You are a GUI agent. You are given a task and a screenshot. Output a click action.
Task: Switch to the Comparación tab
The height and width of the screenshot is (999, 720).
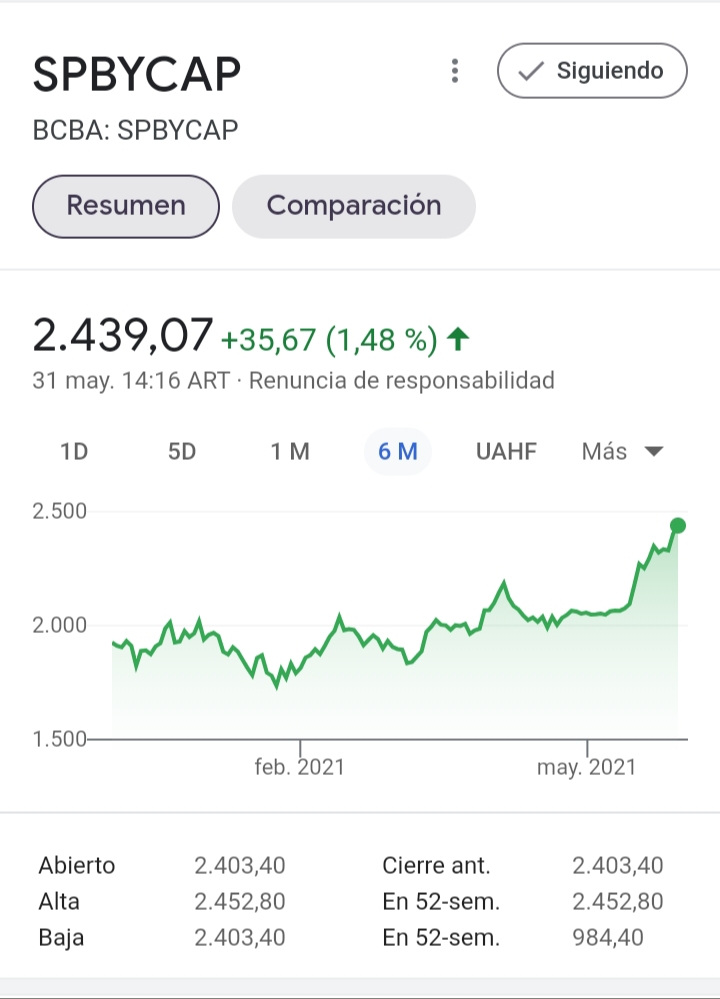[354, 206]
